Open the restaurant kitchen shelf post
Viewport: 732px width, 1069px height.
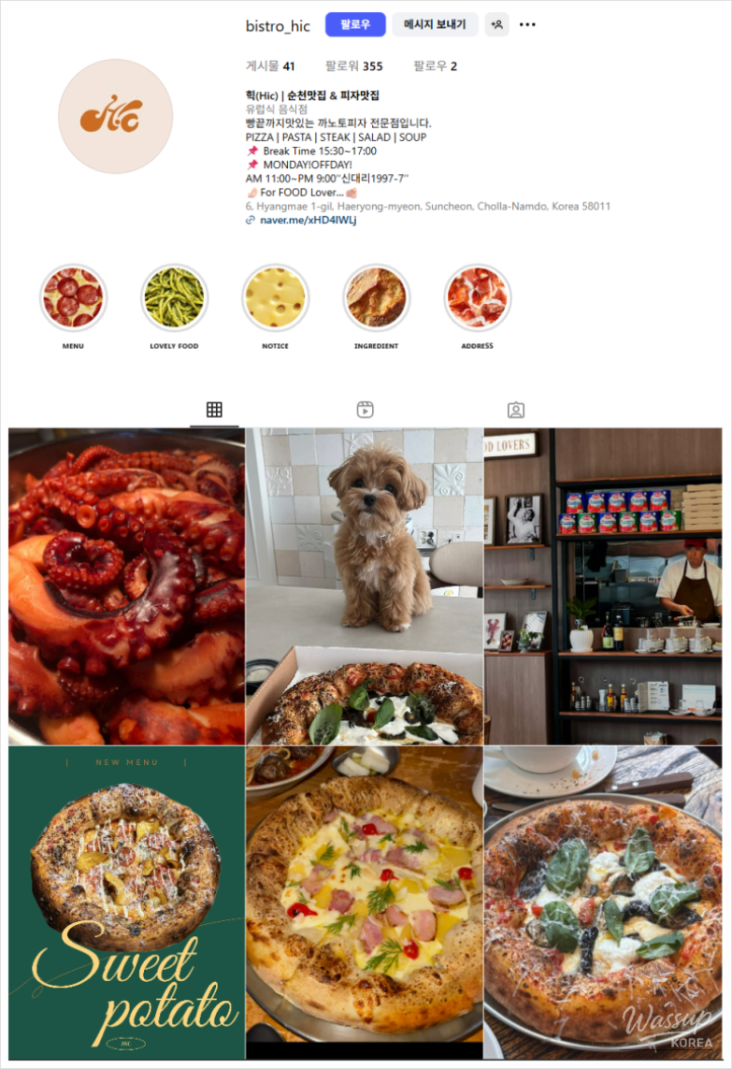tap(603, 587)
